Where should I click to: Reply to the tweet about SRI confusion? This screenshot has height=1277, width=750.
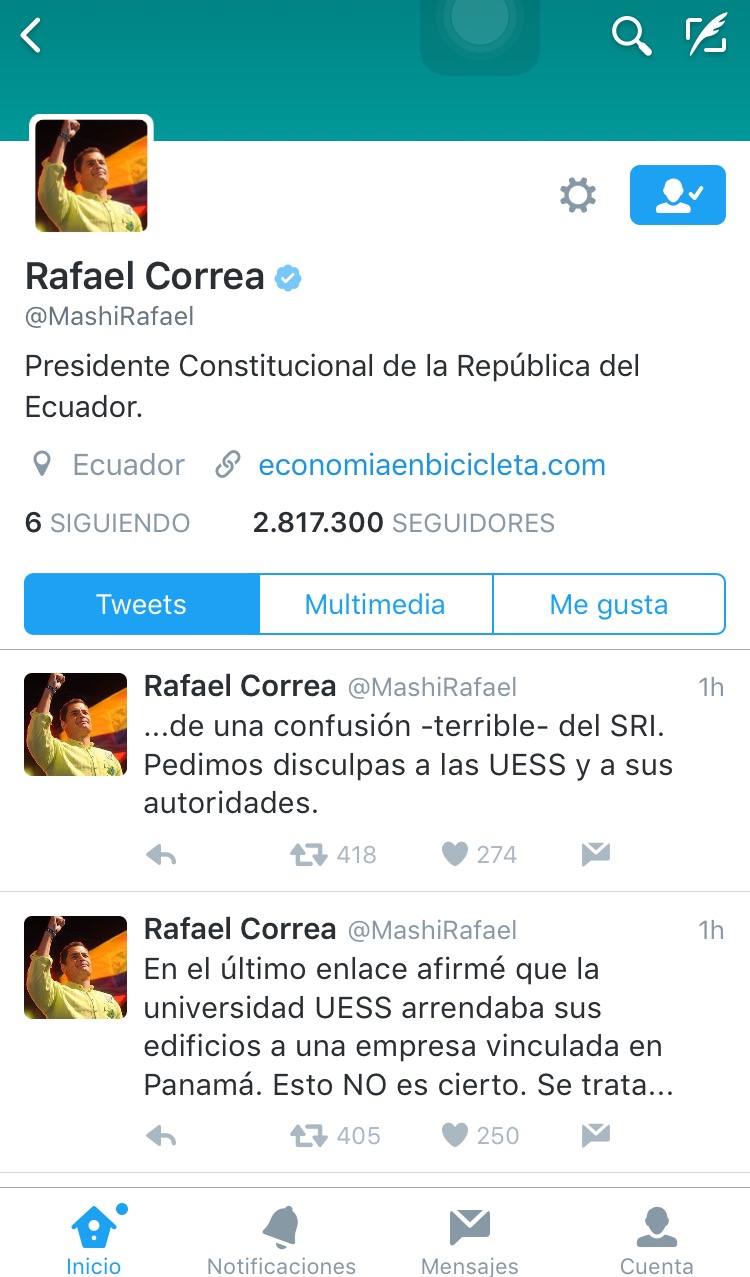click(162, 855)
